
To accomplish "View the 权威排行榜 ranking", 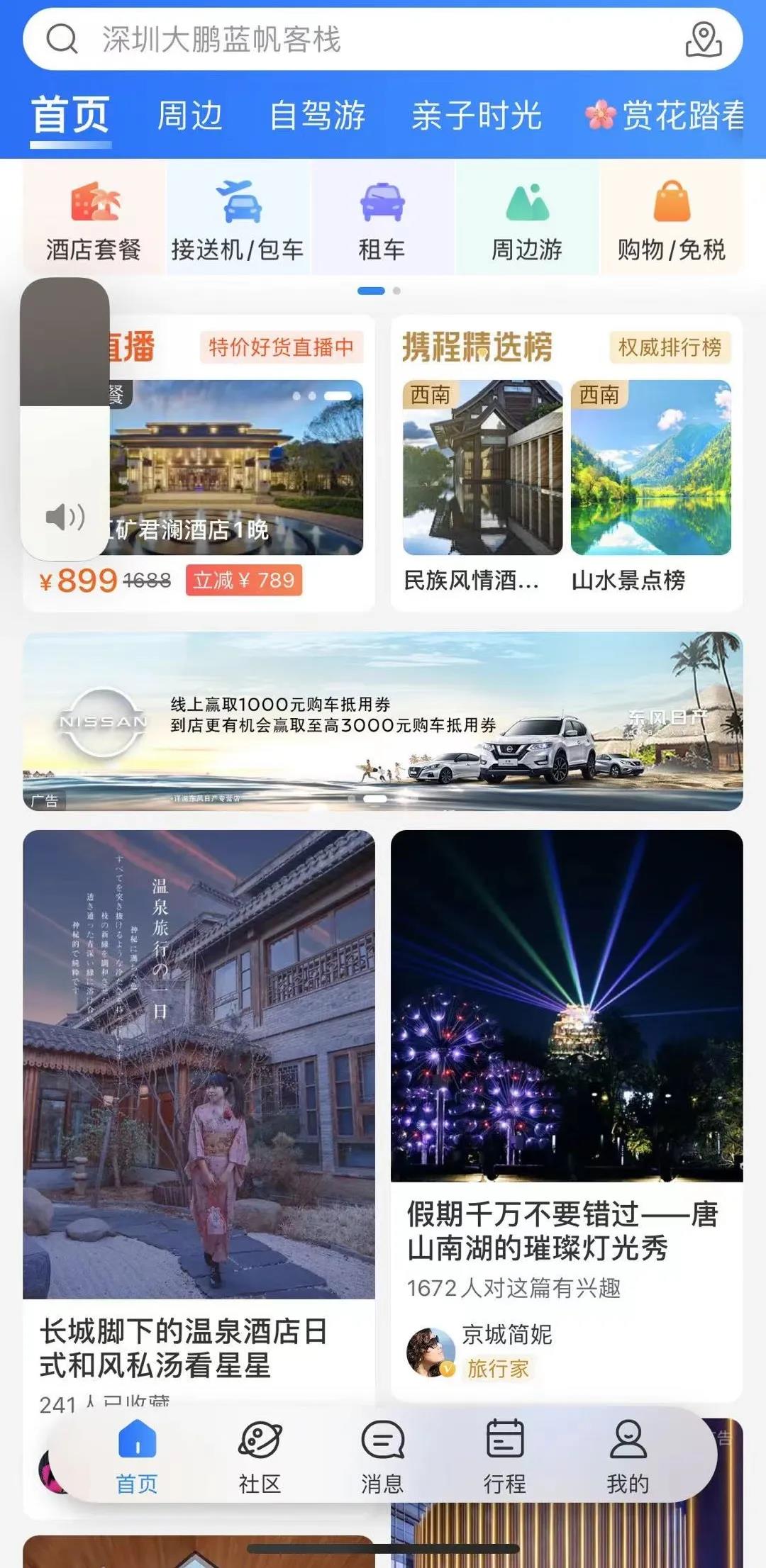I will click(x=670, y=347).
